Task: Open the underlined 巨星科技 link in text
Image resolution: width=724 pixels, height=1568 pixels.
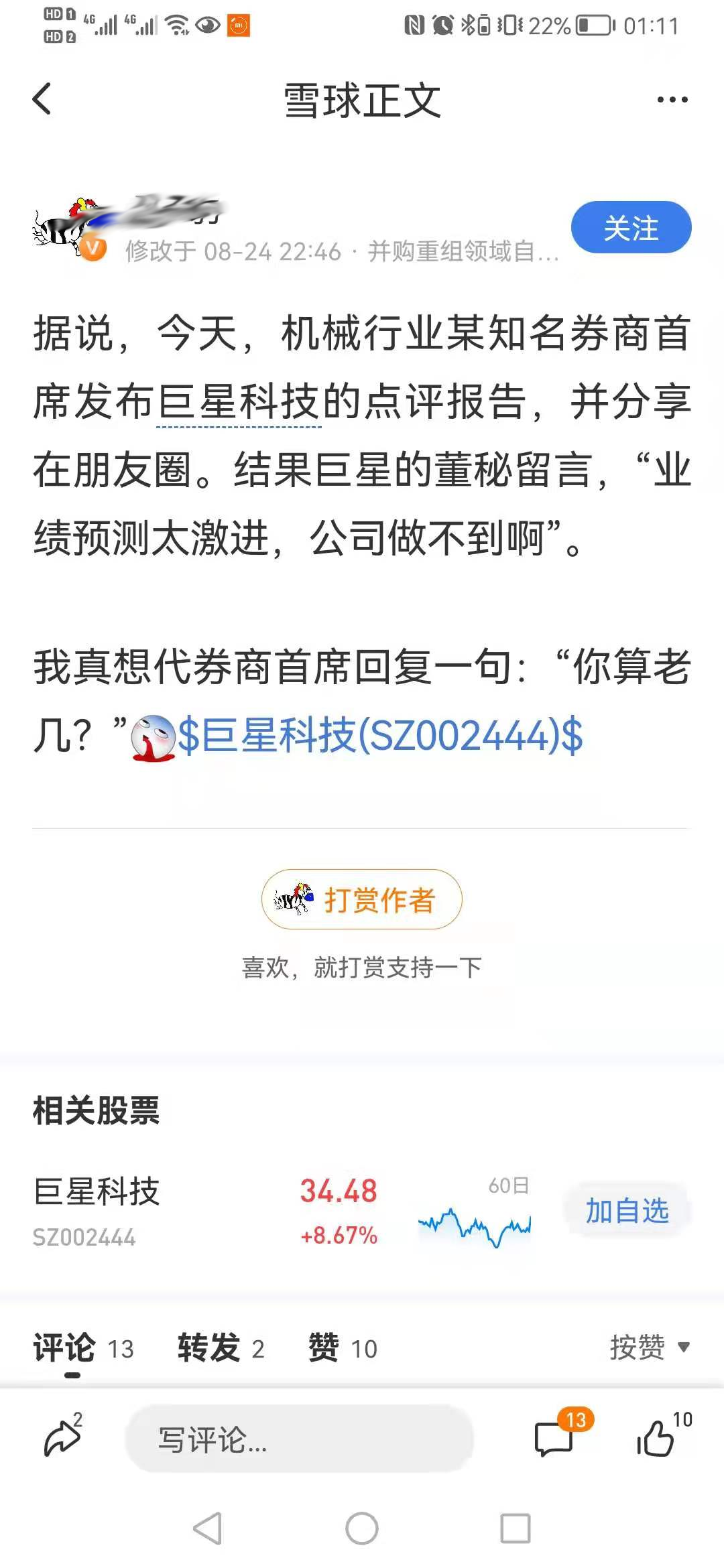Action: point(239,402)
